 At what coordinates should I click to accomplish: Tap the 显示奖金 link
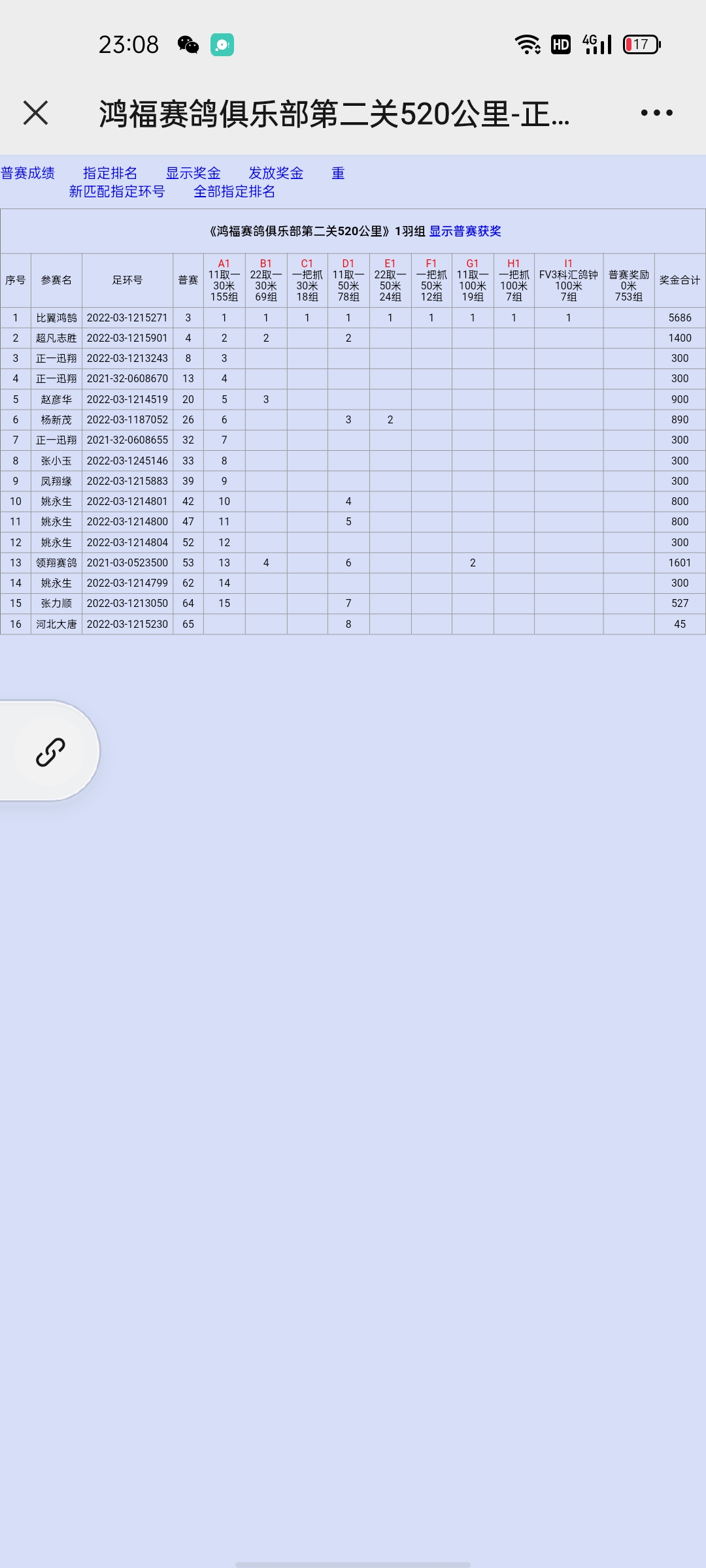[x=193, y=173]
